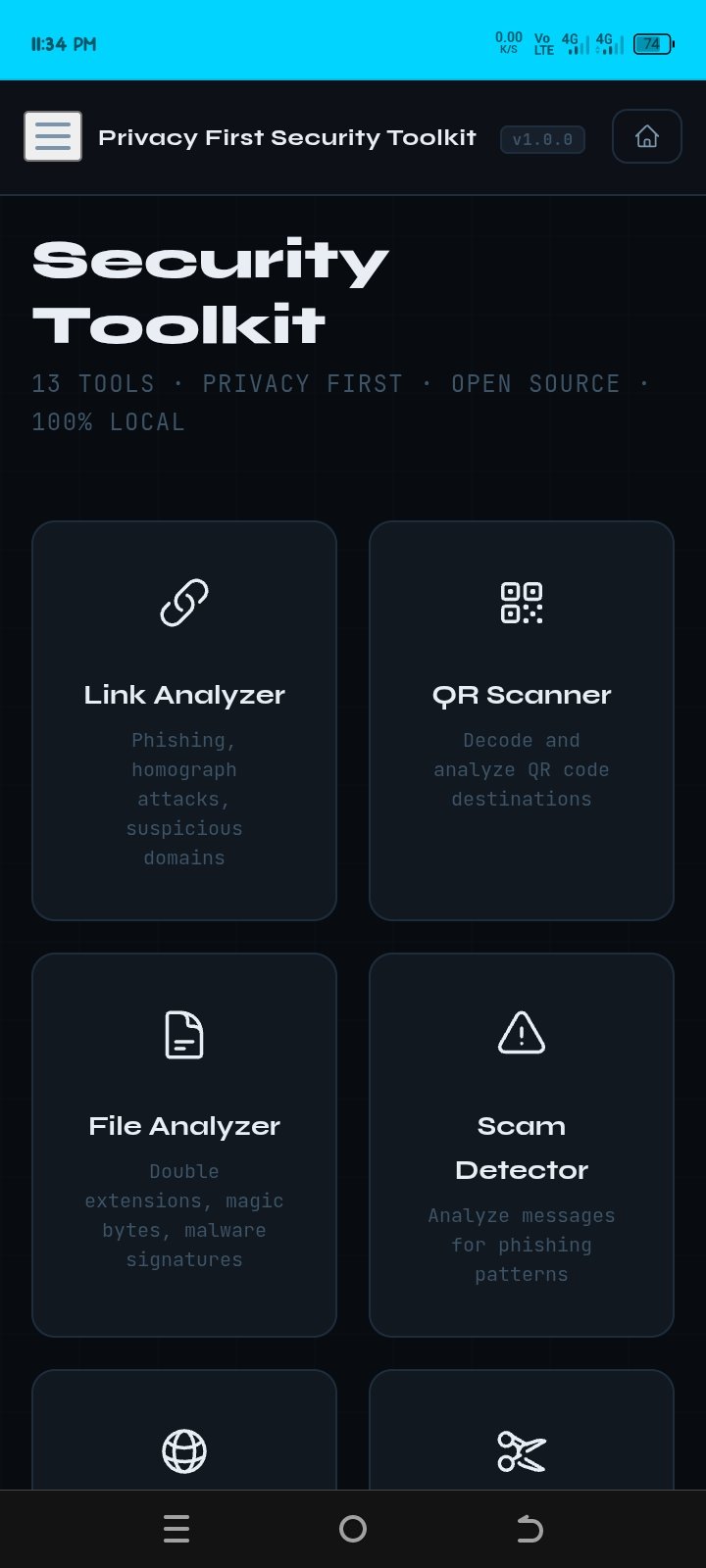Show recent apps from navigation bar
The width and height of the screenshot is (706, 1568).
tap(176, 1529)
